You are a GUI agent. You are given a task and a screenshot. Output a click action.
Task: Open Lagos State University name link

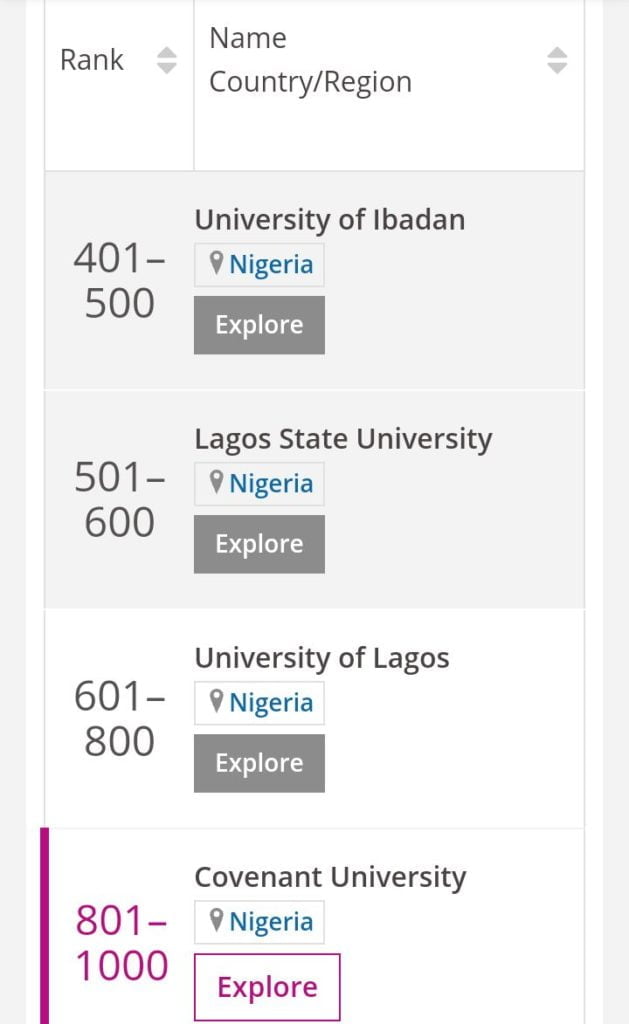[344, 439]
